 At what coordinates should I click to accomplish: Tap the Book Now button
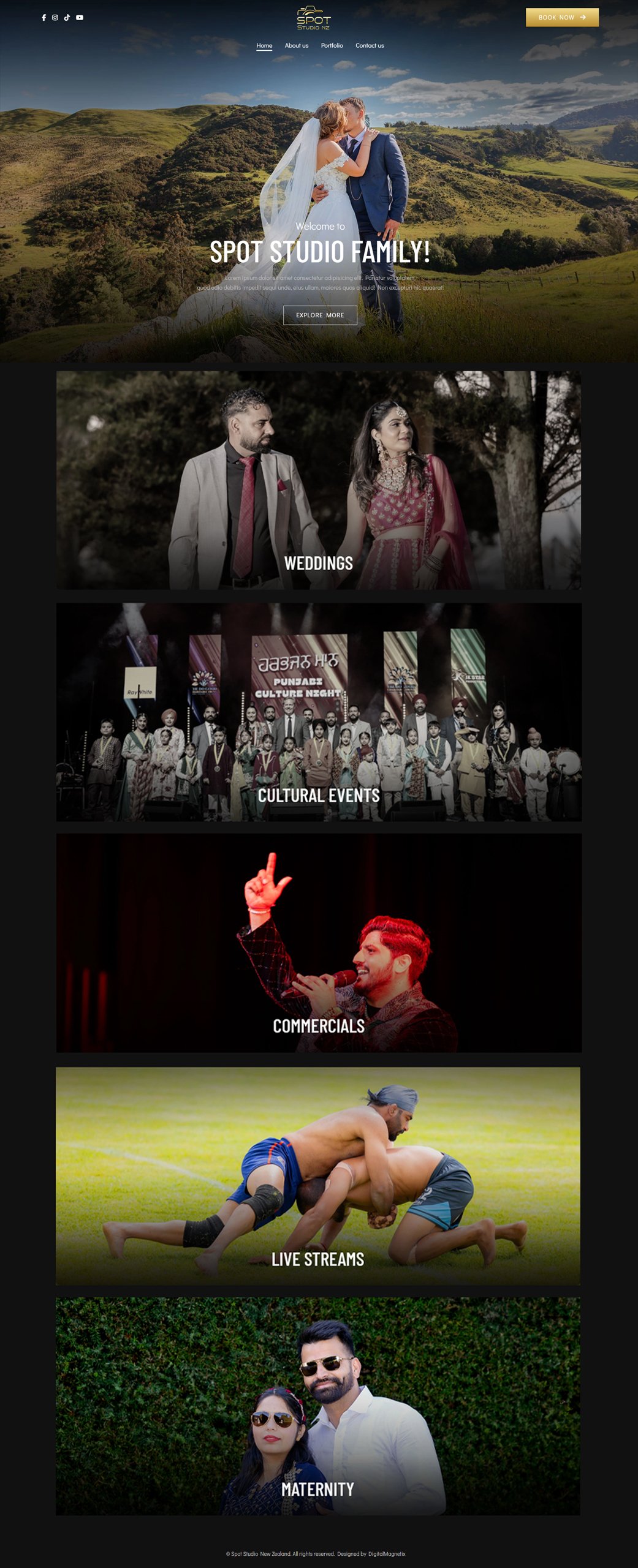[561, 17]
